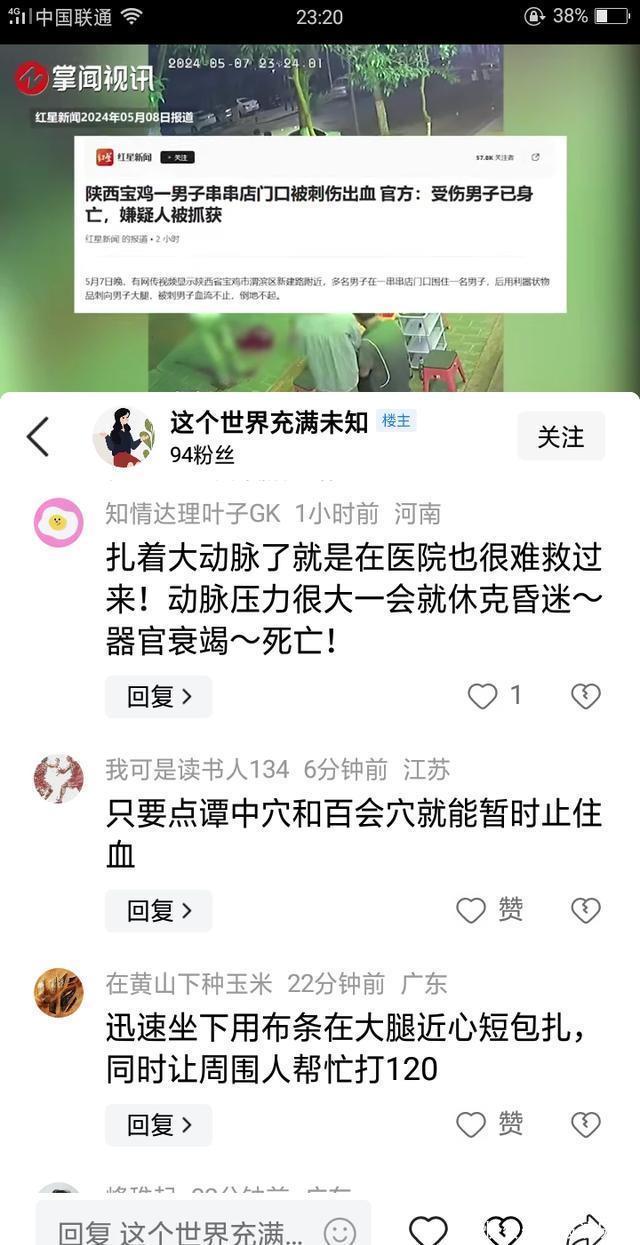
Task: Follow 这个世界充满未知 with 关注 button
Action: [560, 437]
